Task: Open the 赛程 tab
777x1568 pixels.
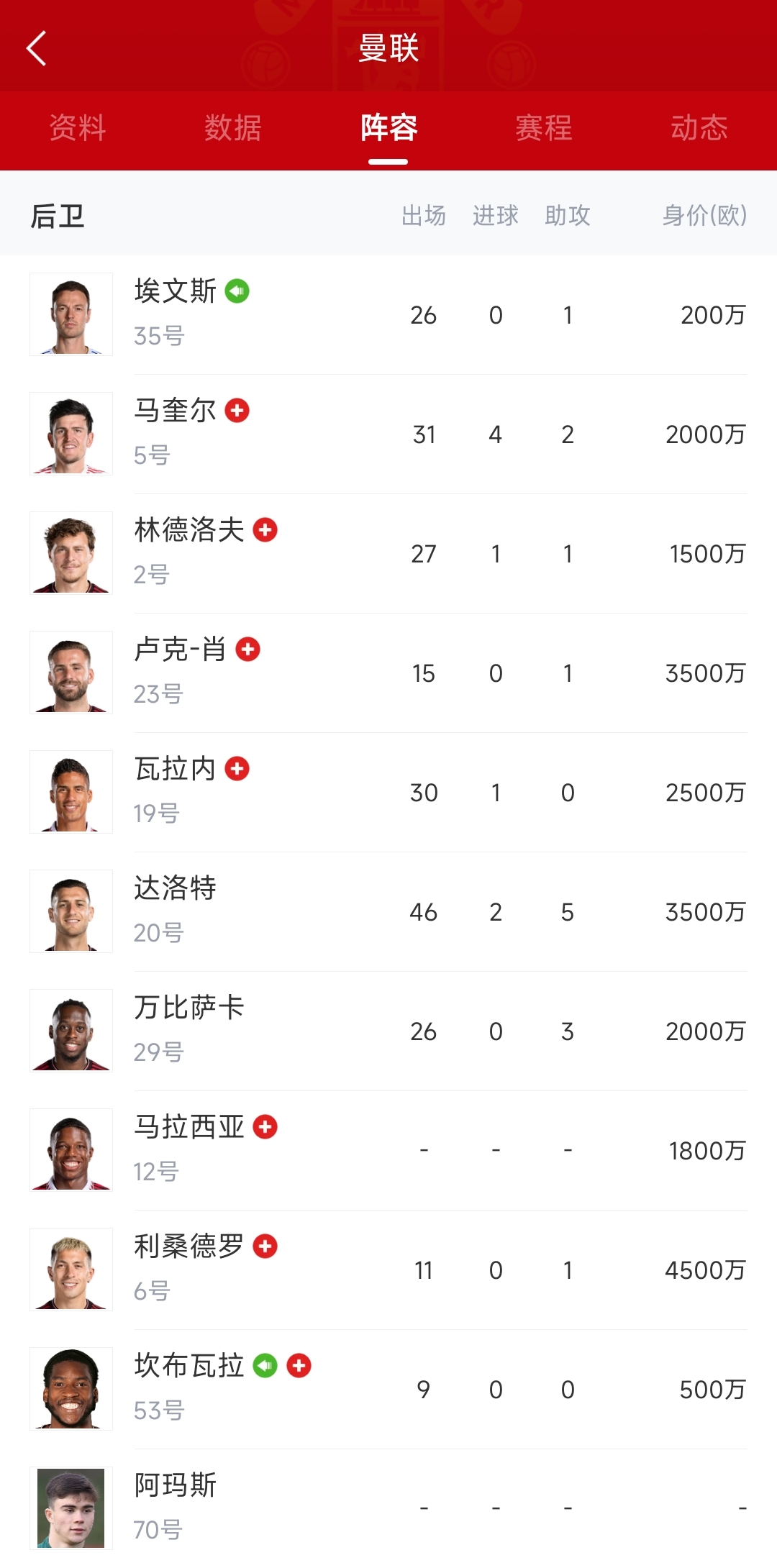Action: tap(544, 128)
